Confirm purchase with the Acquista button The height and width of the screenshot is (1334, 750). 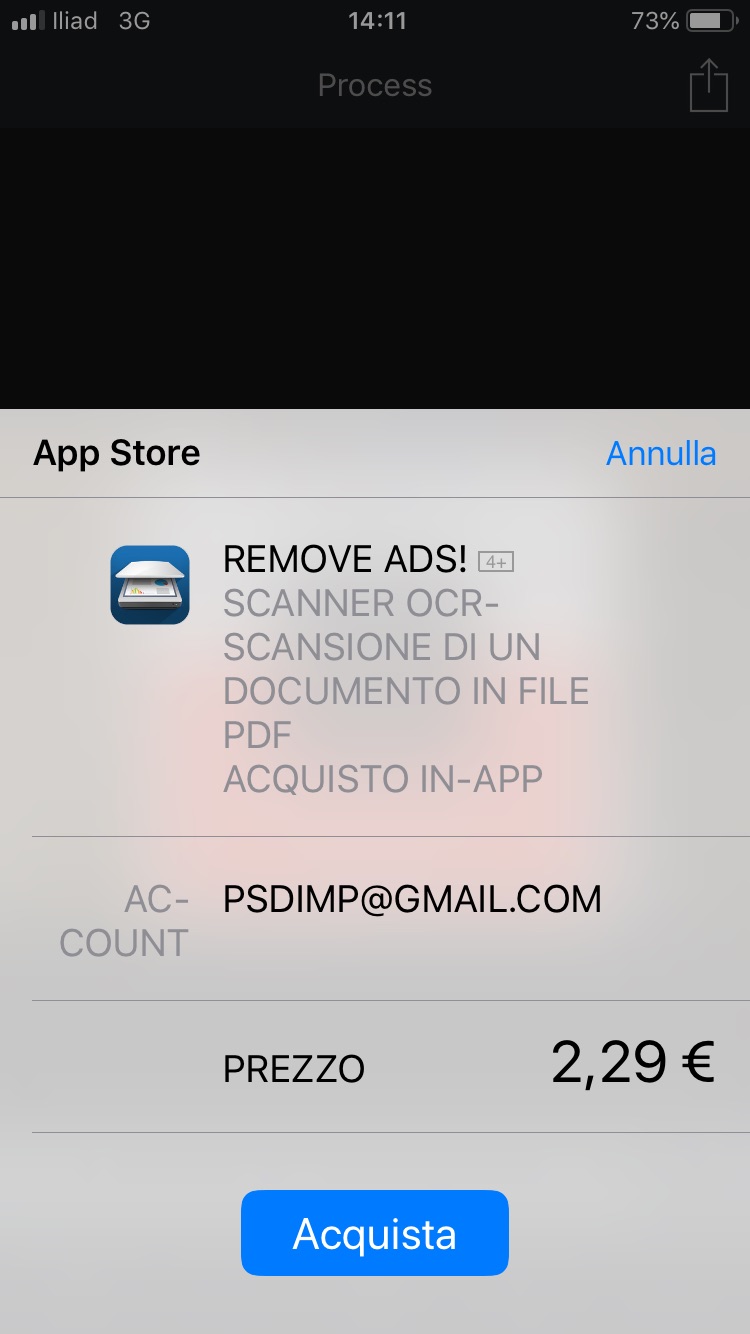tap(375, 1233)
